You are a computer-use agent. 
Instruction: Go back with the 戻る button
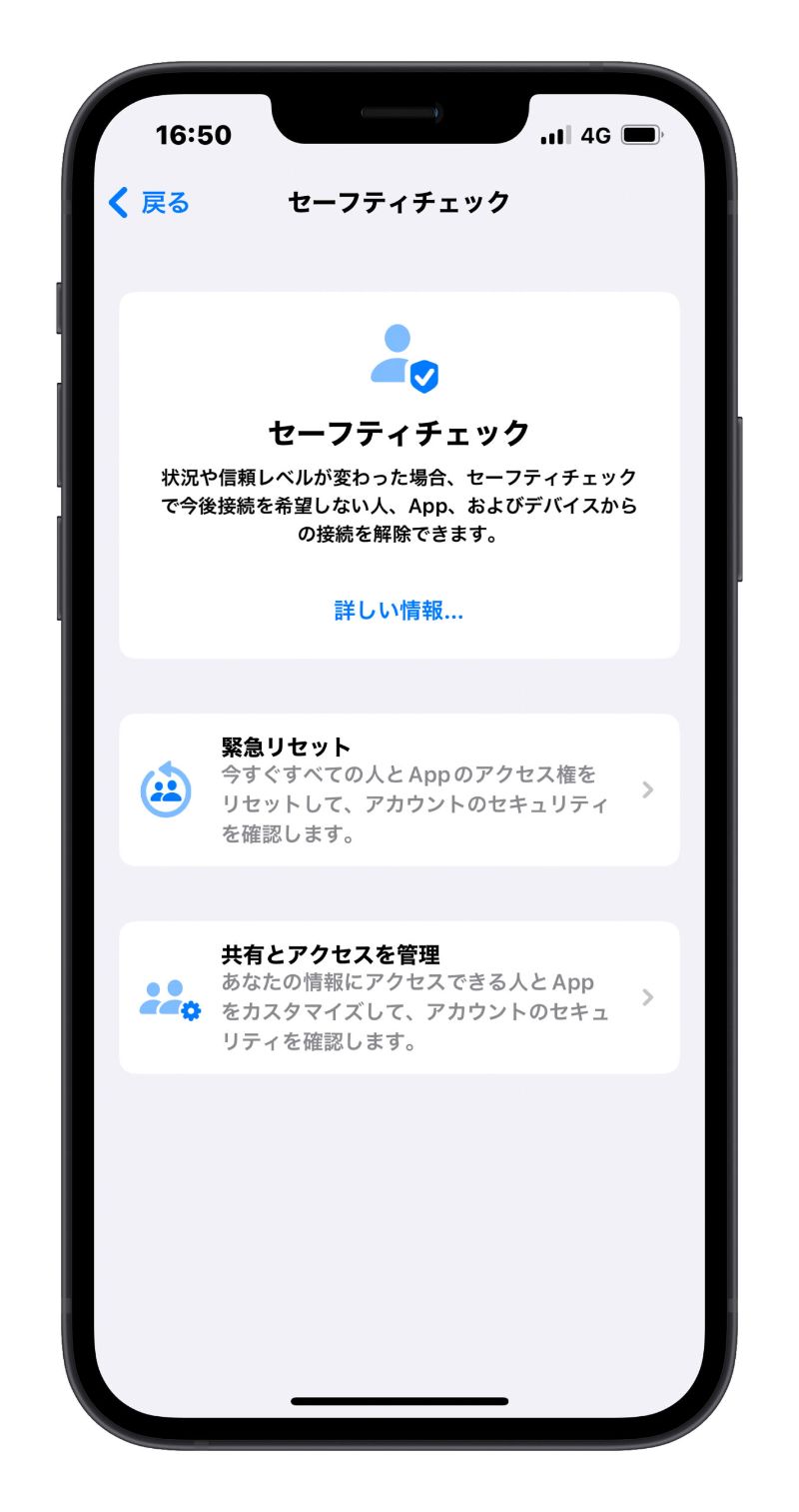click(x=149, y=203)
